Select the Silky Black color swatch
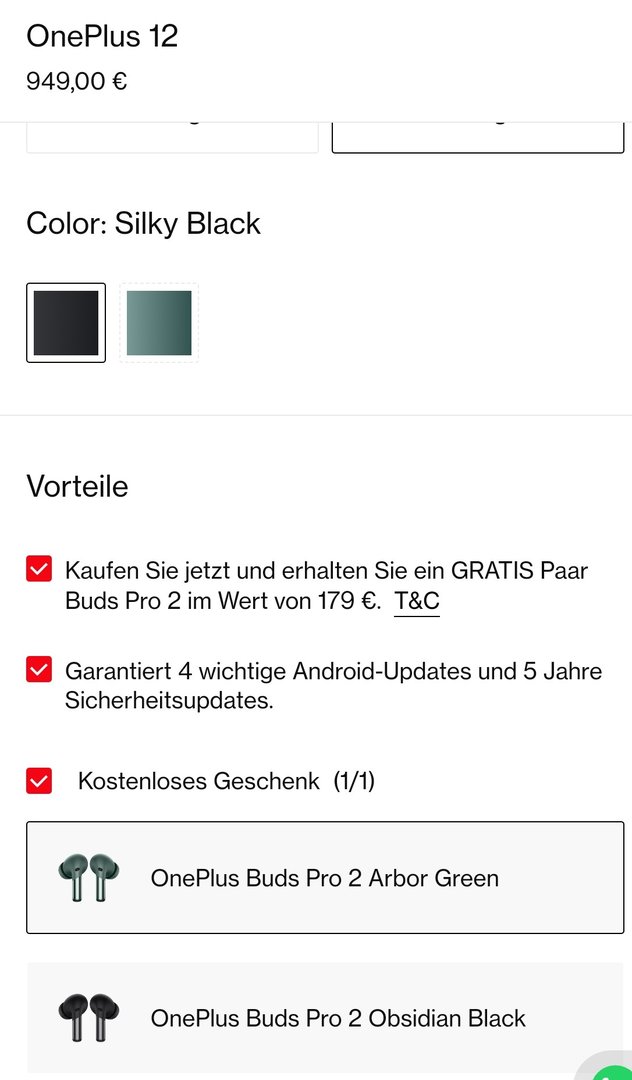632x1080 pixels. click(x=66, y=323)
